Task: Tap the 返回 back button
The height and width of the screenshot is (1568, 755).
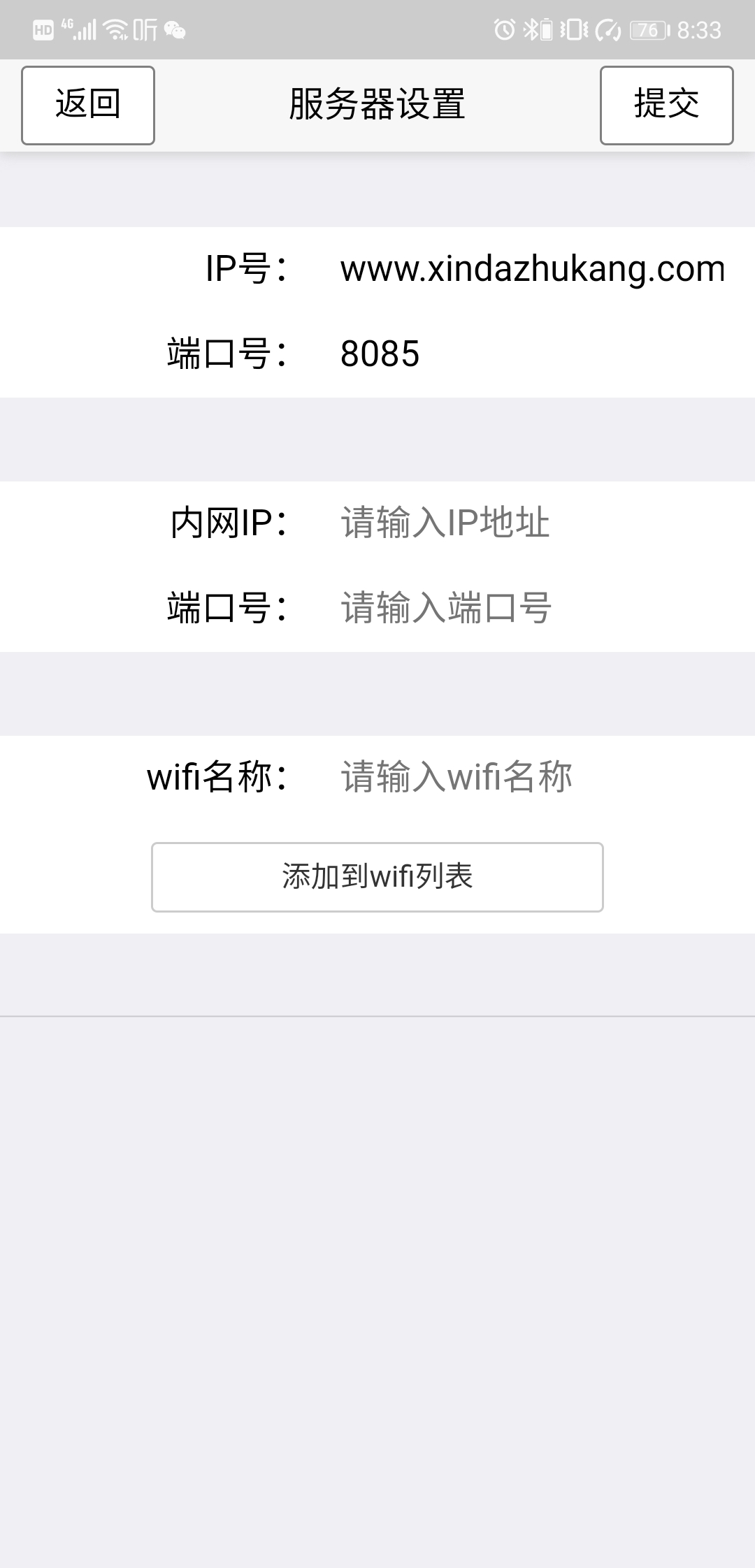Action: 88,106
